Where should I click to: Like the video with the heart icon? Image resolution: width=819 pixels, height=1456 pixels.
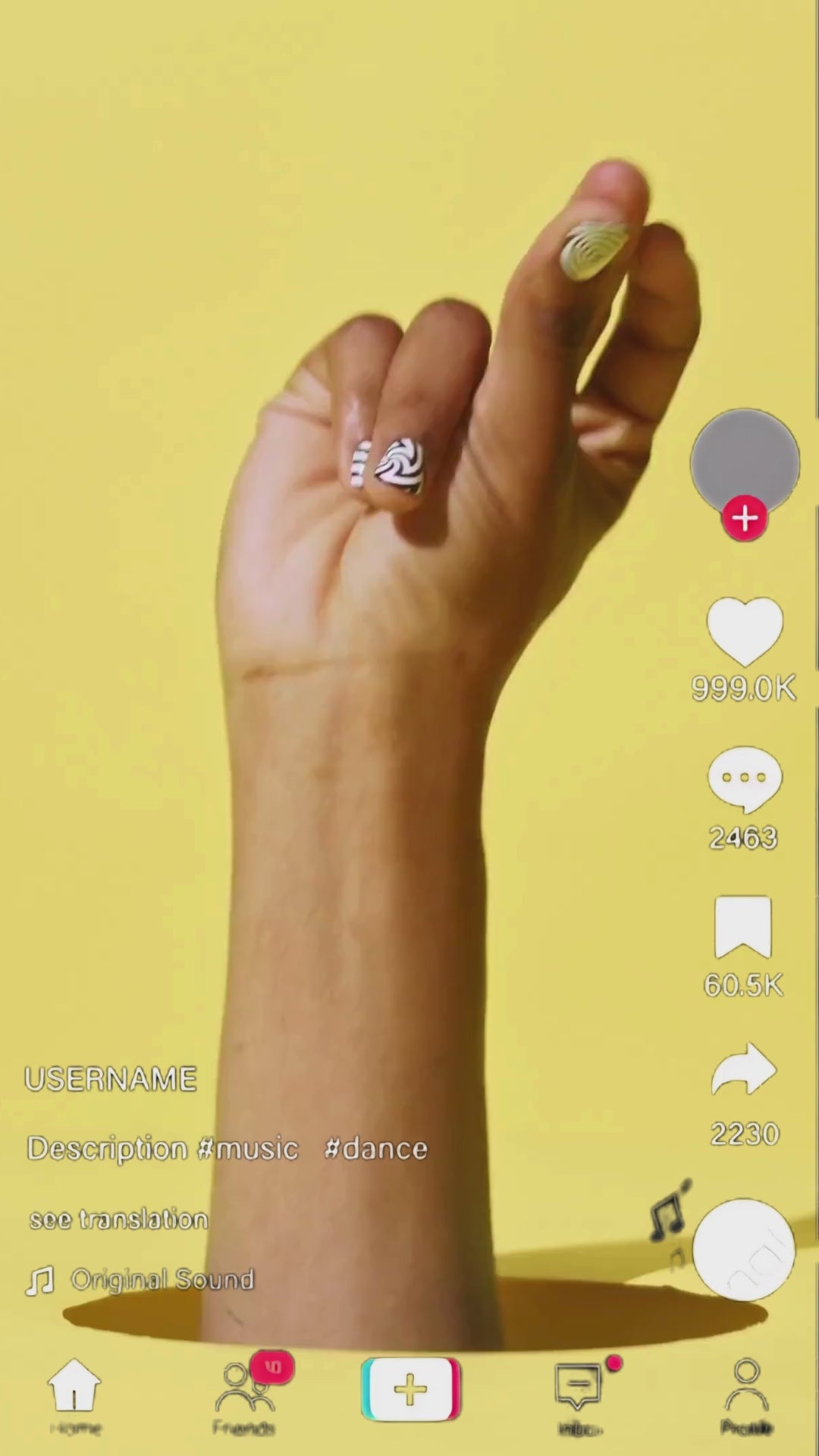pos(744,631)
